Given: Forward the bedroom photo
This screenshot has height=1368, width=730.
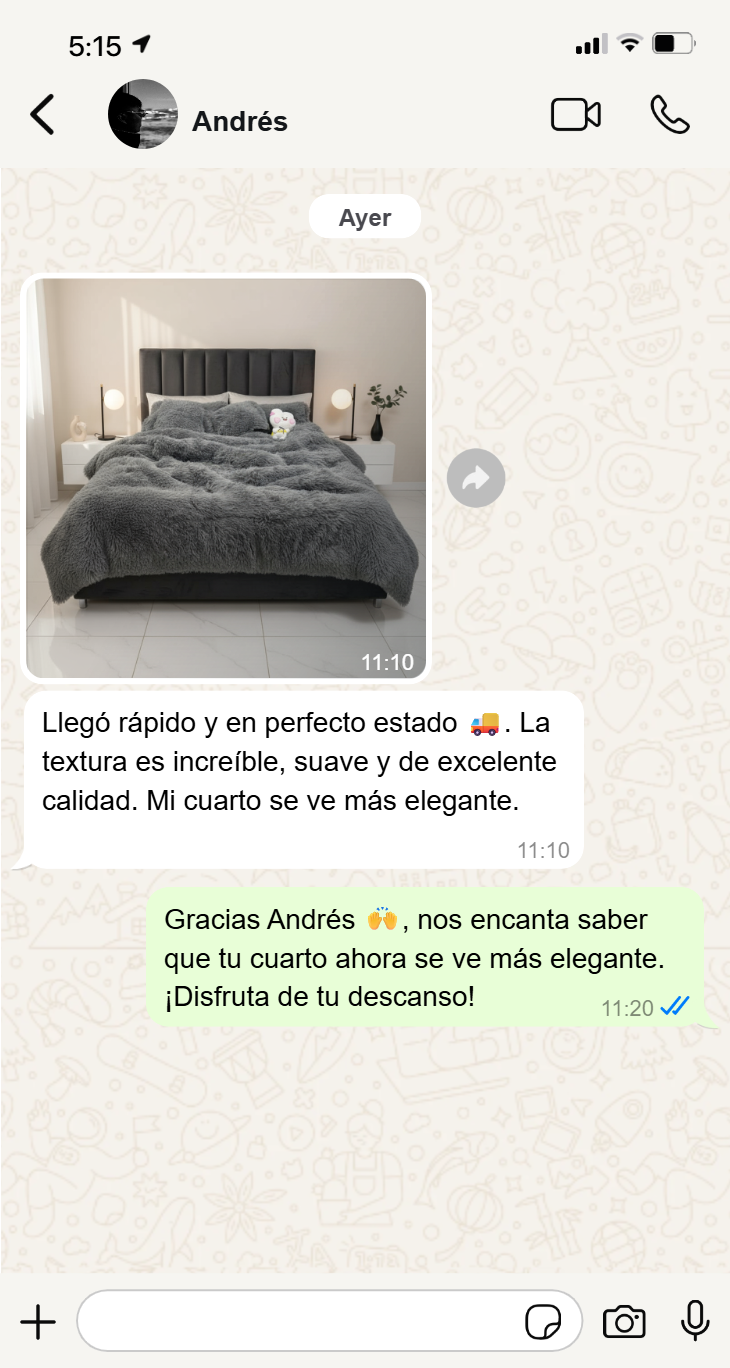Looking at the screenshot, I should pyautogui.click(x=476, y=479).
